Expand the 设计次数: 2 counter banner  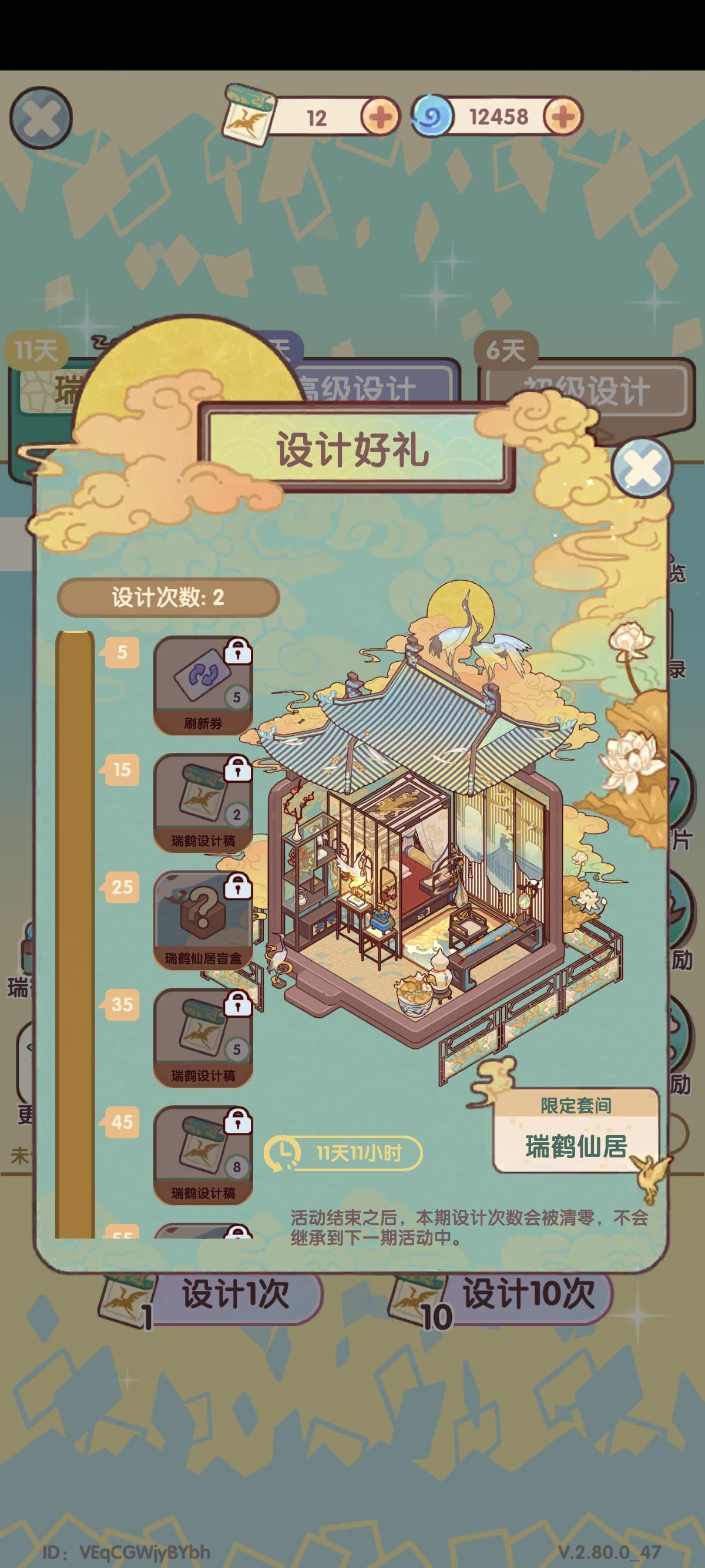click(169, 600)
